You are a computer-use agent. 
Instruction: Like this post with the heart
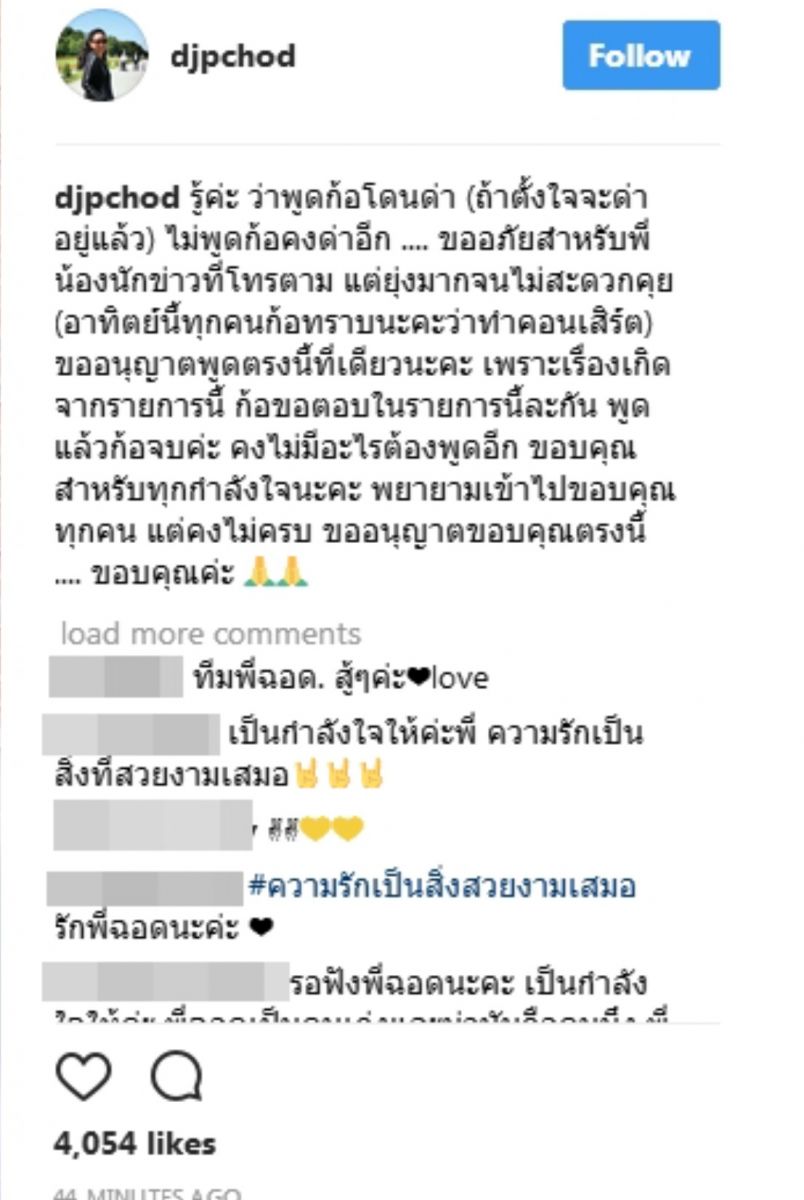[x=84, y=1077]
